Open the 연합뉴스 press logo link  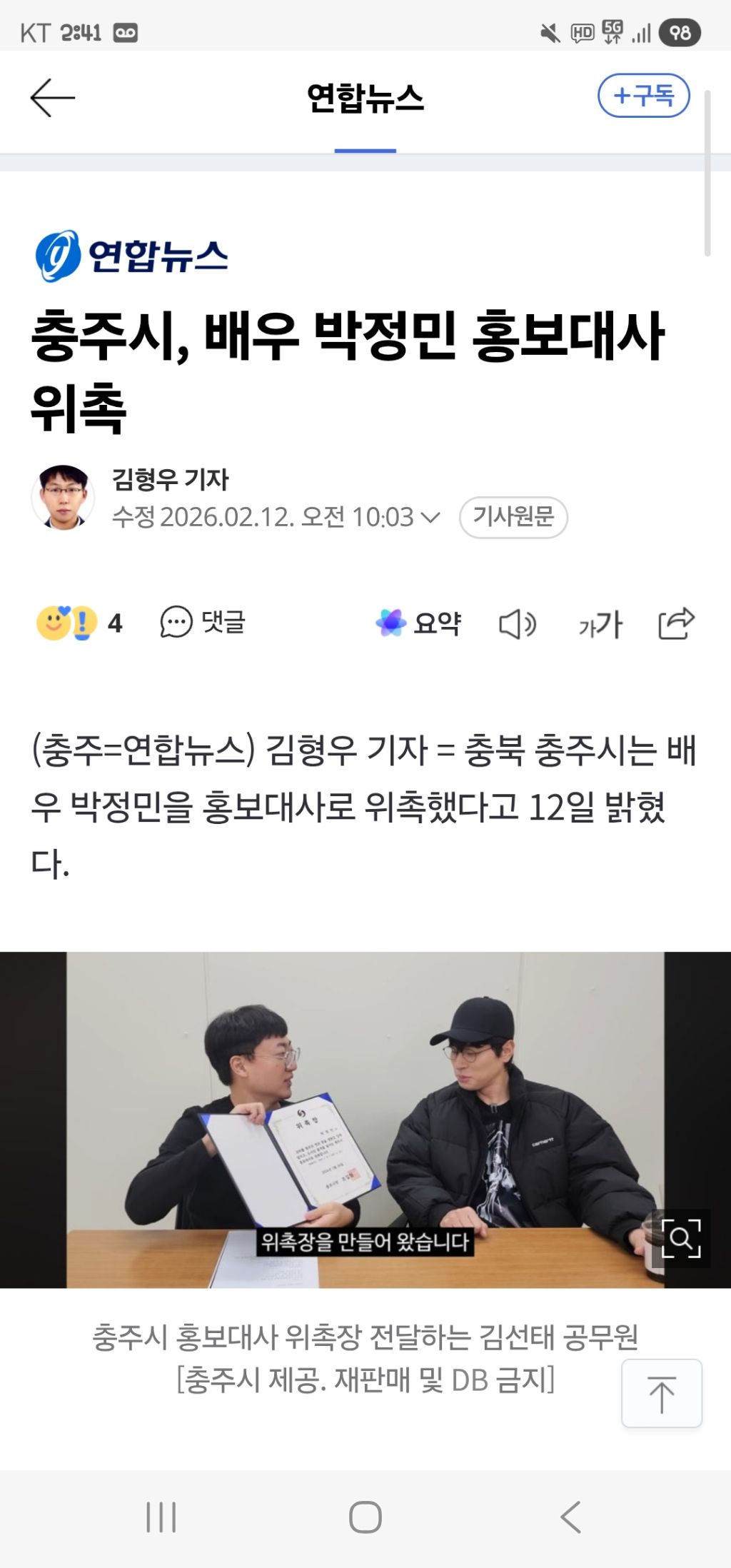click(131, 256)
